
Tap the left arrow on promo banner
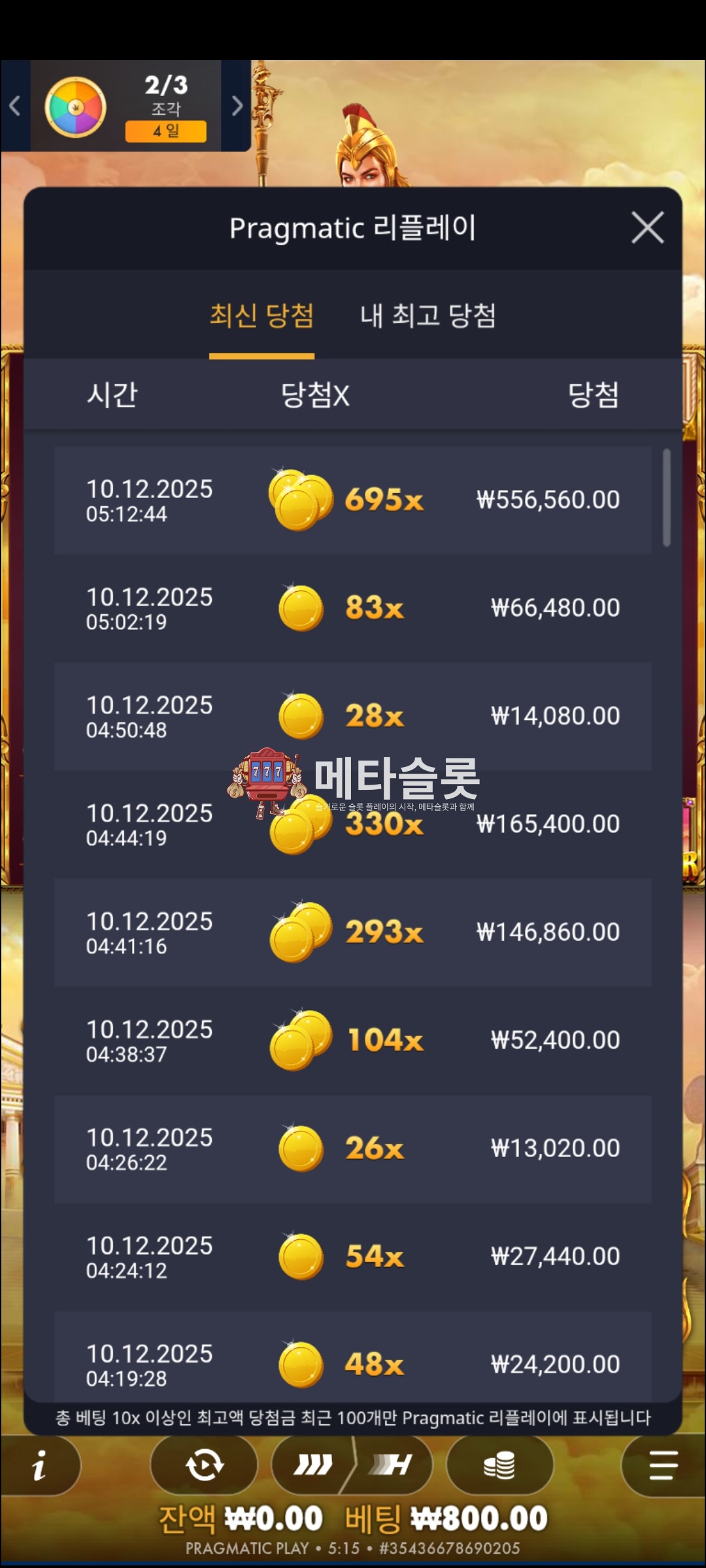pos(15,106)
